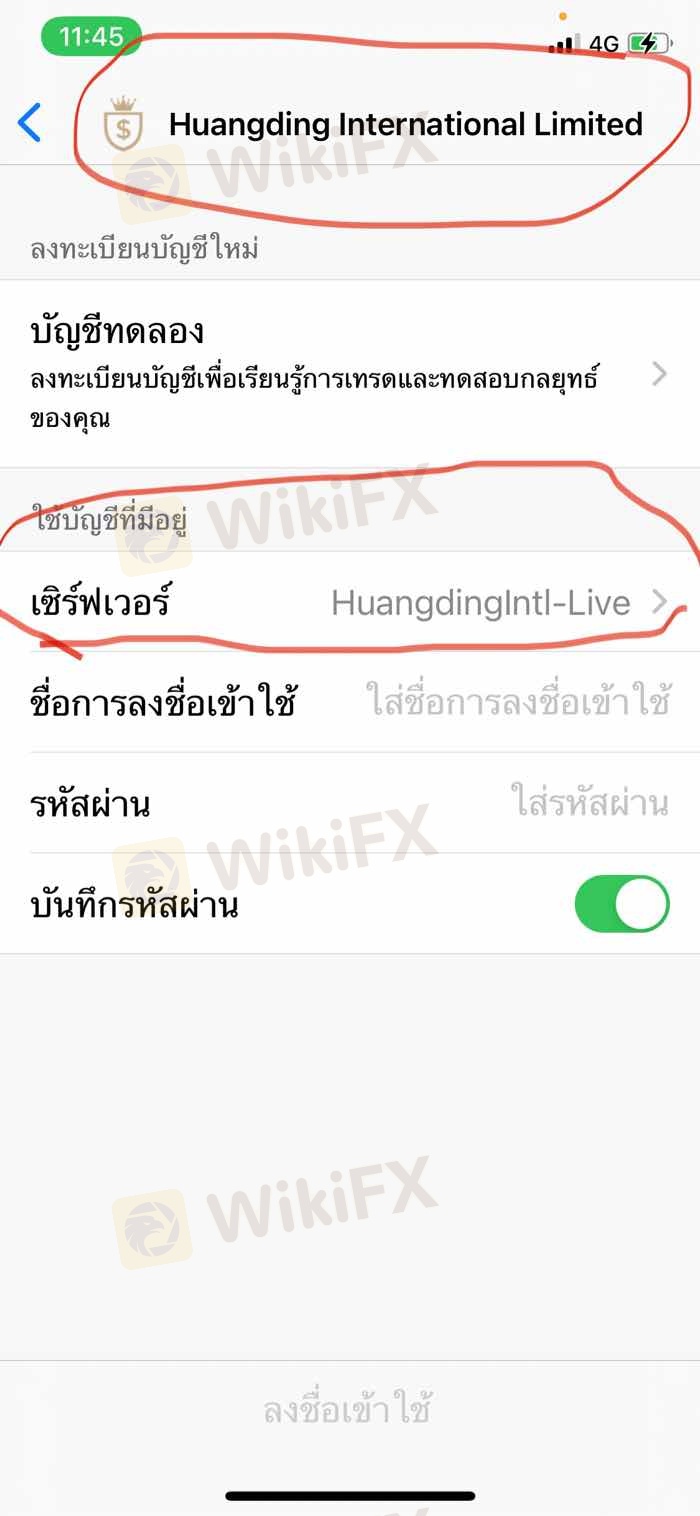Select the เซิร์ฟเวอร์ HuangdingIntl-Live server row
The width and height of the screenshot is (700, 1516).
pos(350,602)
